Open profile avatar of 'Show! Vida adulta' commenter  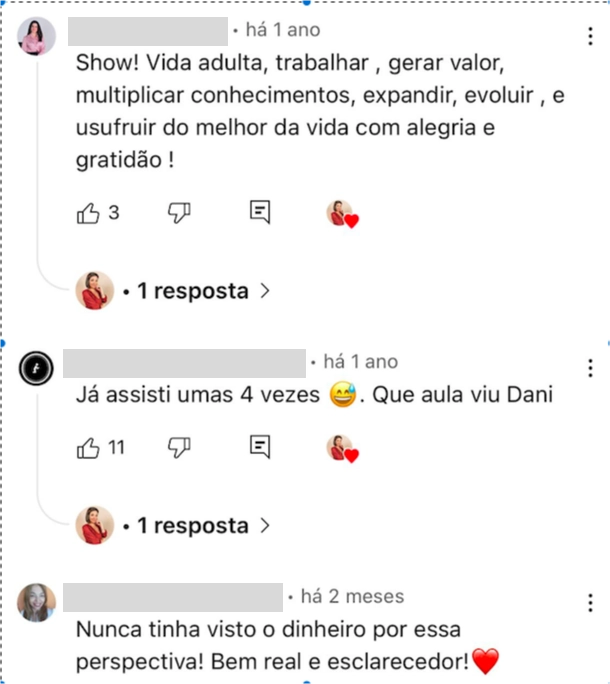click(37, 36)
